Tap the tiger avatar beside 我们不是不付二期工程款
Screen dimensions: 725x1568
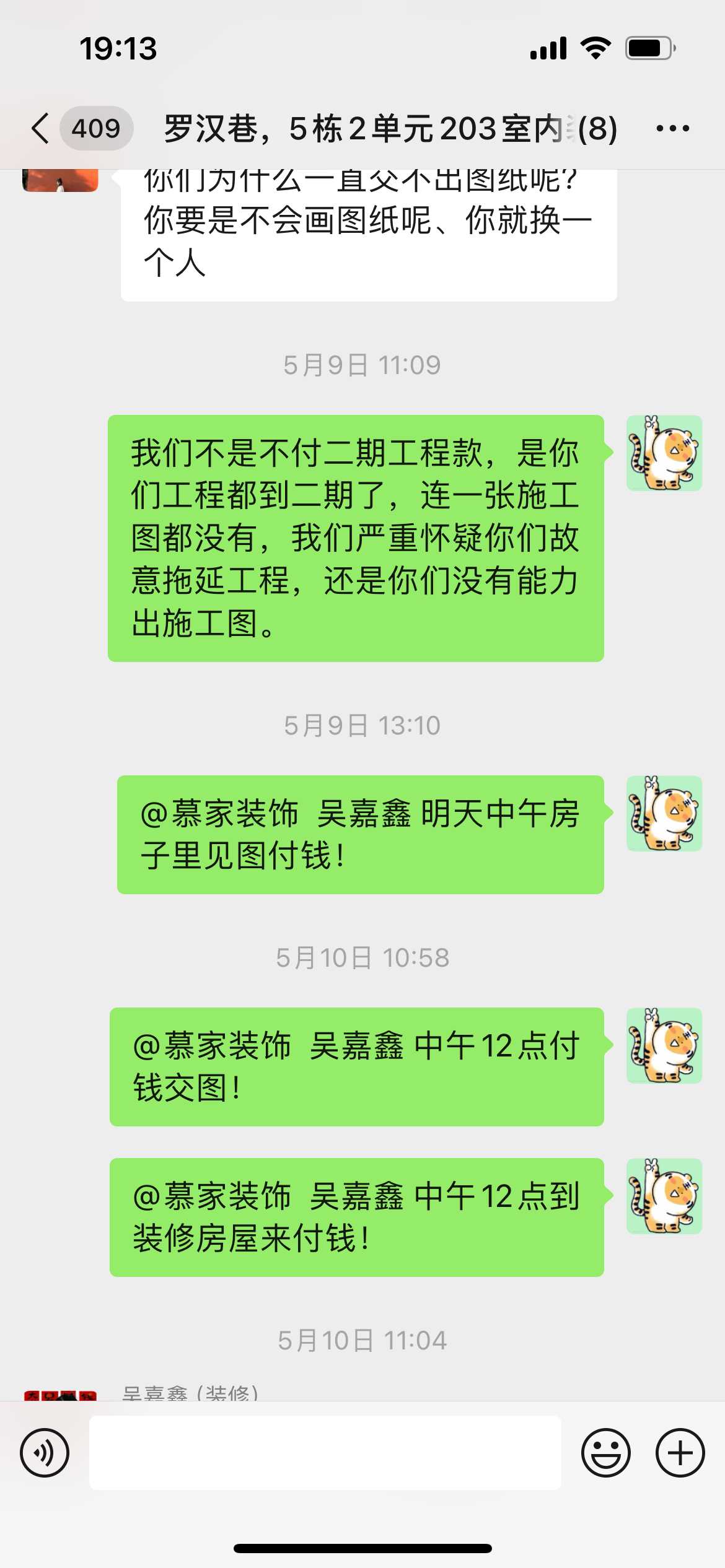tap(664, 453)
